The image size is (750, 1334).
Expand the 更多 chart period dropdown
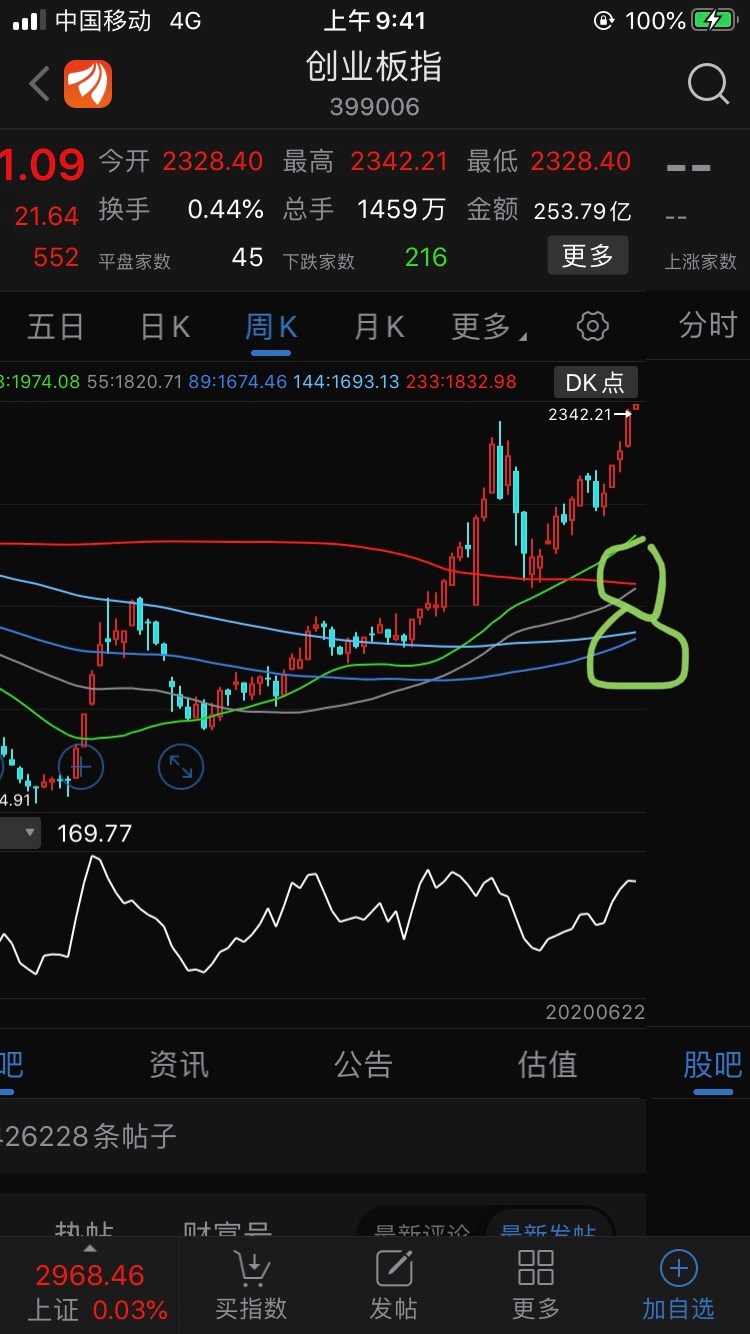tap(485, 326)
